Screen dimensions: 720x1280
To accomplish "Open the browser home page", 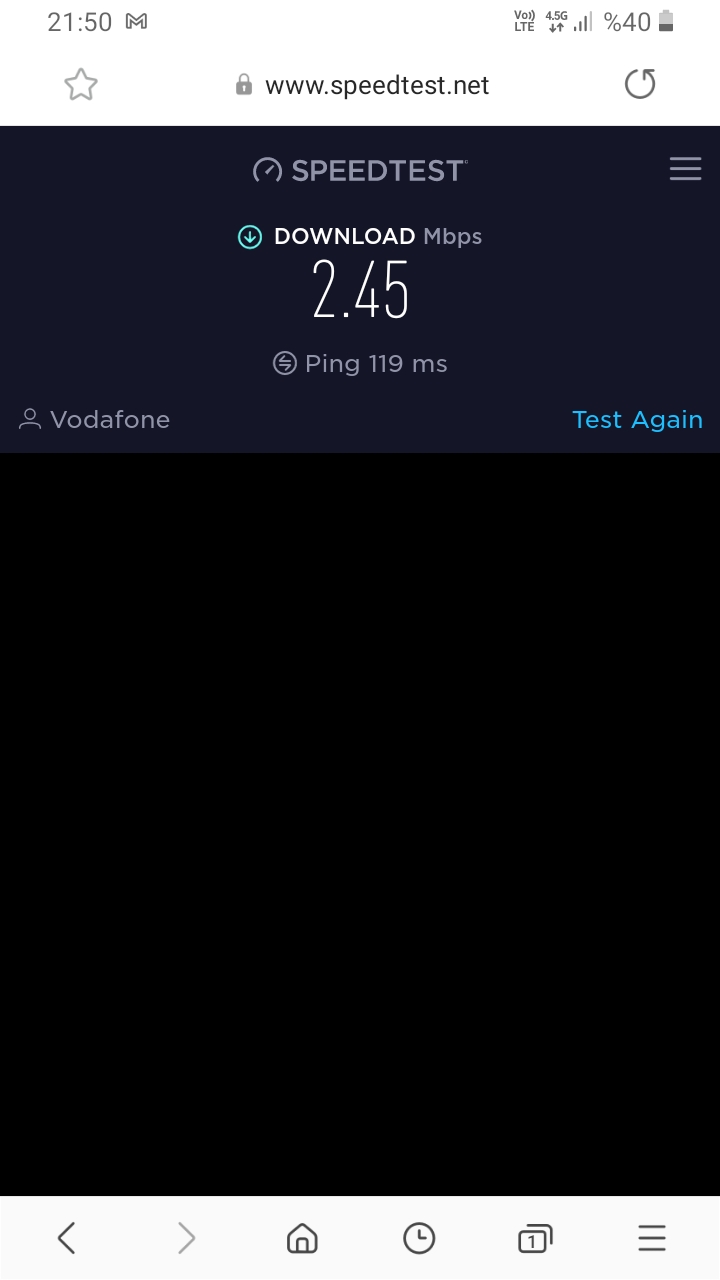I will point(302,1239).
